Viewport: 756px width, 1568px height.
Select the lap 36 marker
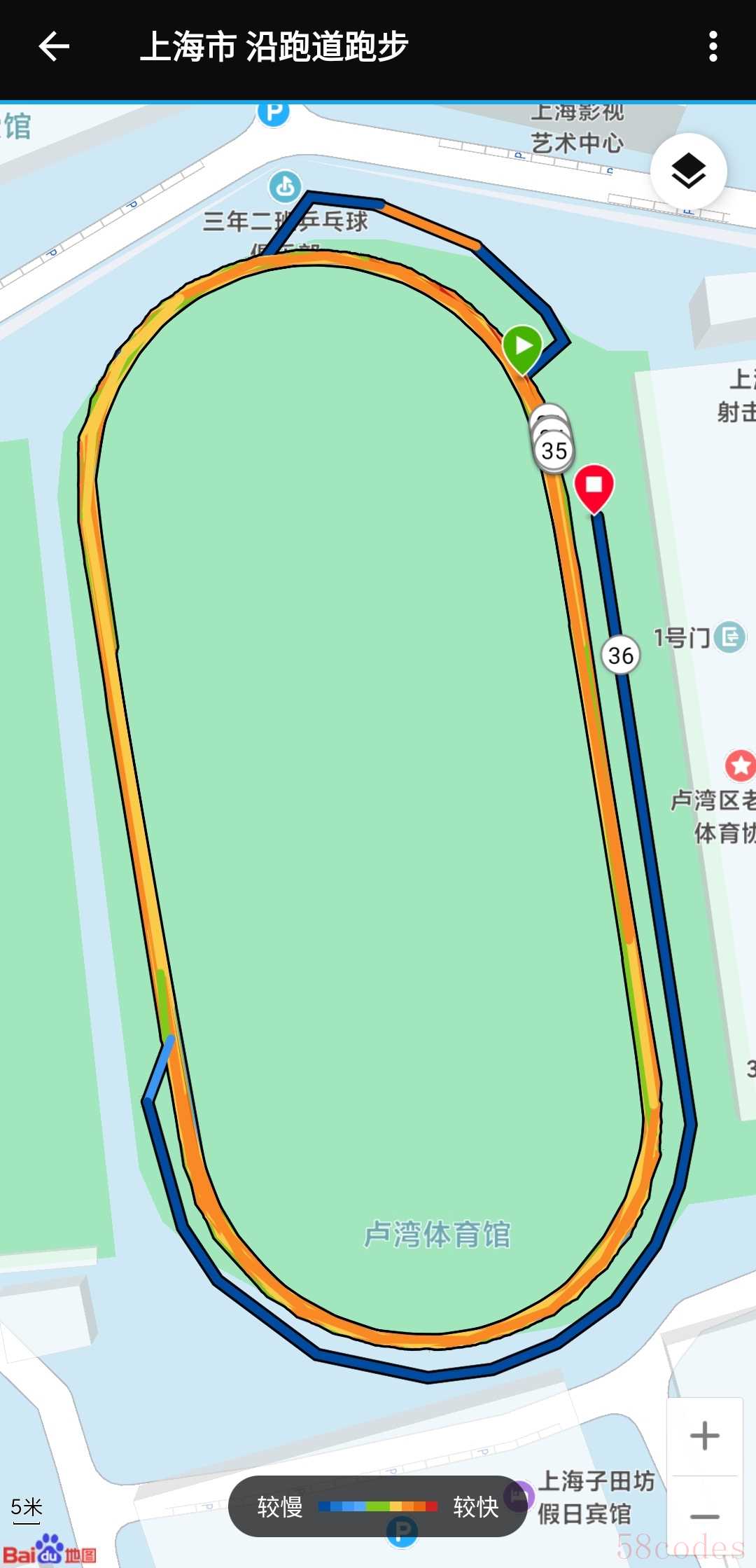(620, 655)
